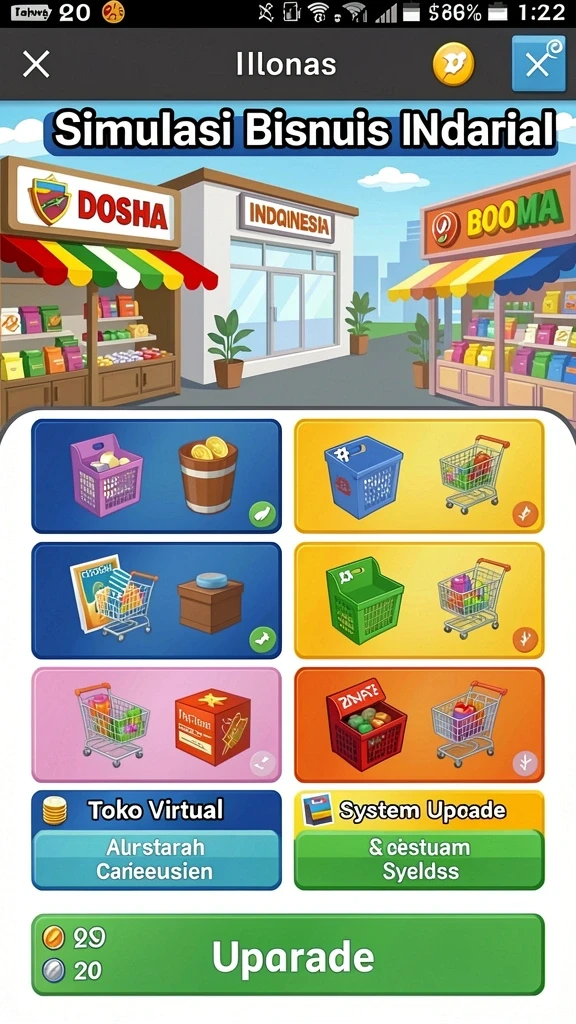Select the purple basket and coin bucket card
576x1024 pixels.
pyautogui.click(x=157, y=476)
